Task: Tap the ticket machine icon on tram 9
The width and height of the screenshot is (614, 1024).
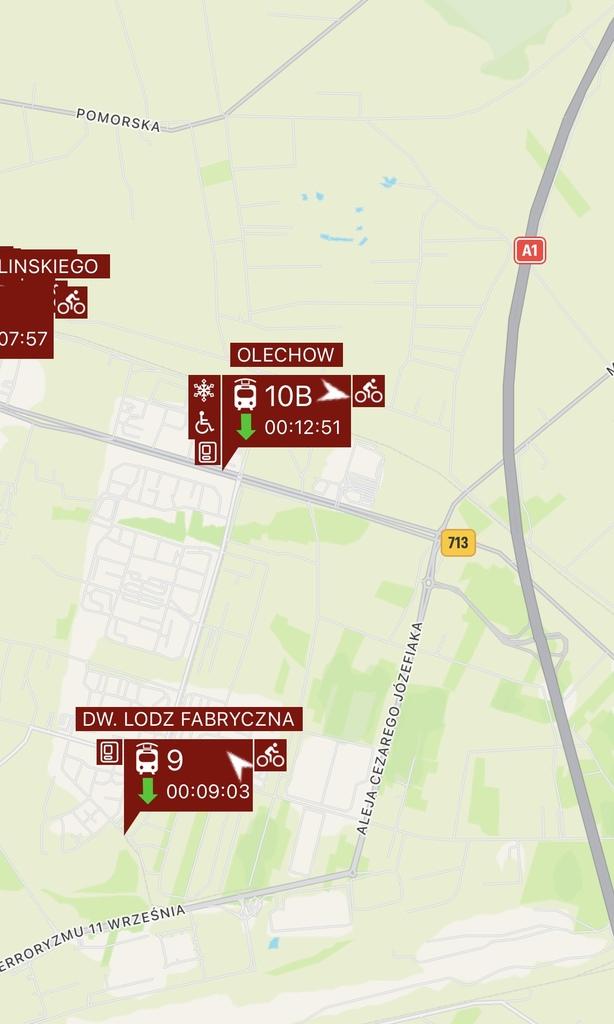Action: pyautogui.click(x=109, y=752)
